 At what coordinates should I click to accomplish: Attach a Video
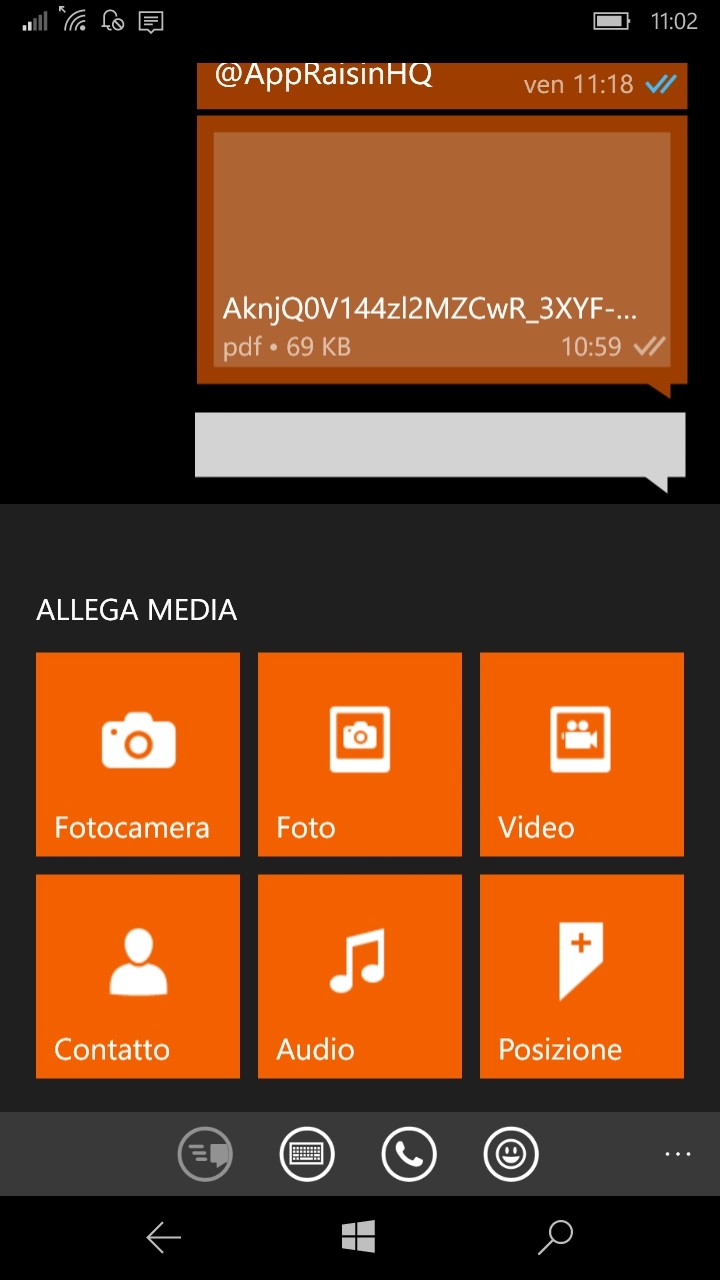582,754
